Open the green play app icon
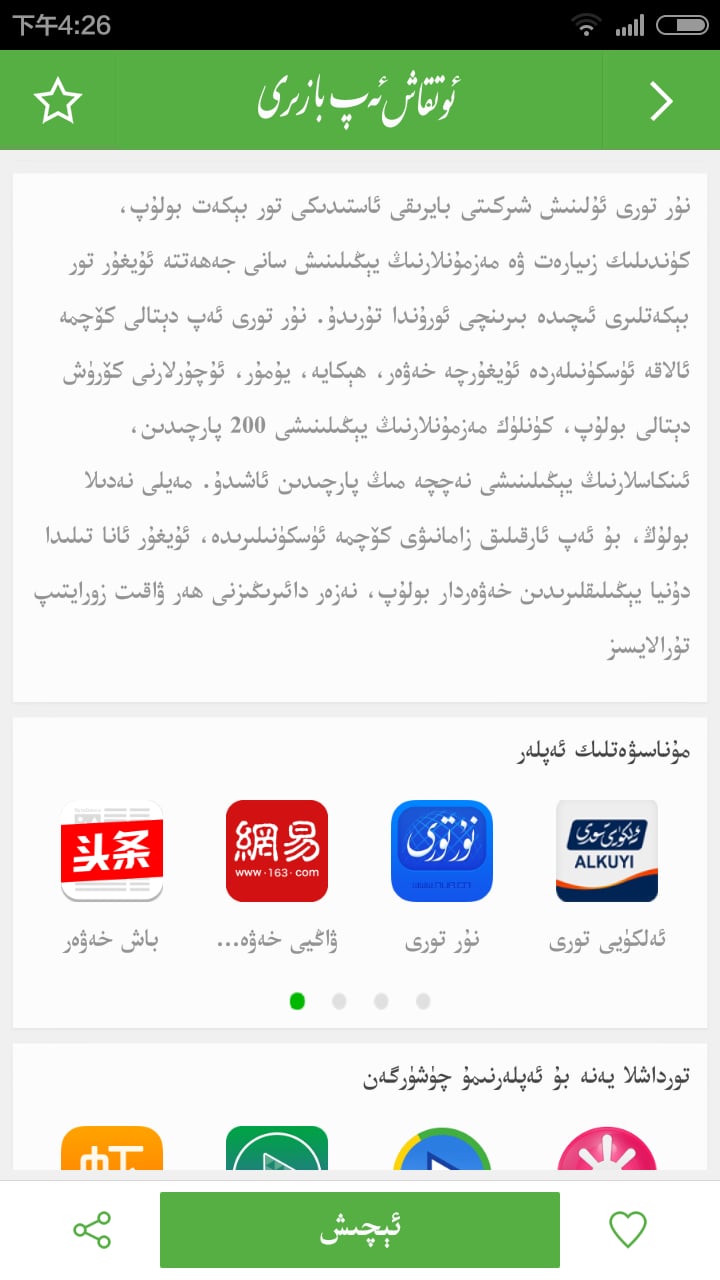 [277, 1150]
